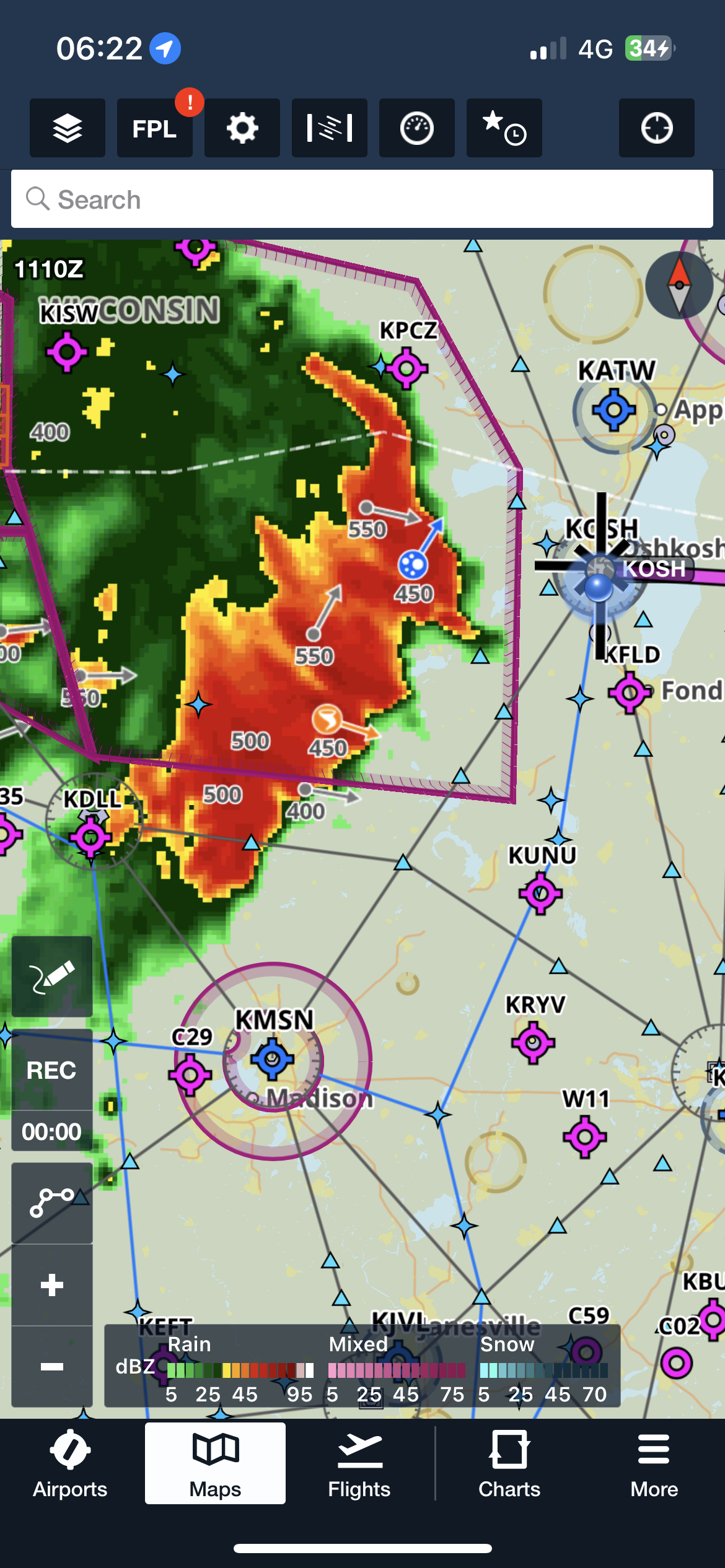Open map settings gear
The image size is (725, 1568).
(x=242, y=128)
